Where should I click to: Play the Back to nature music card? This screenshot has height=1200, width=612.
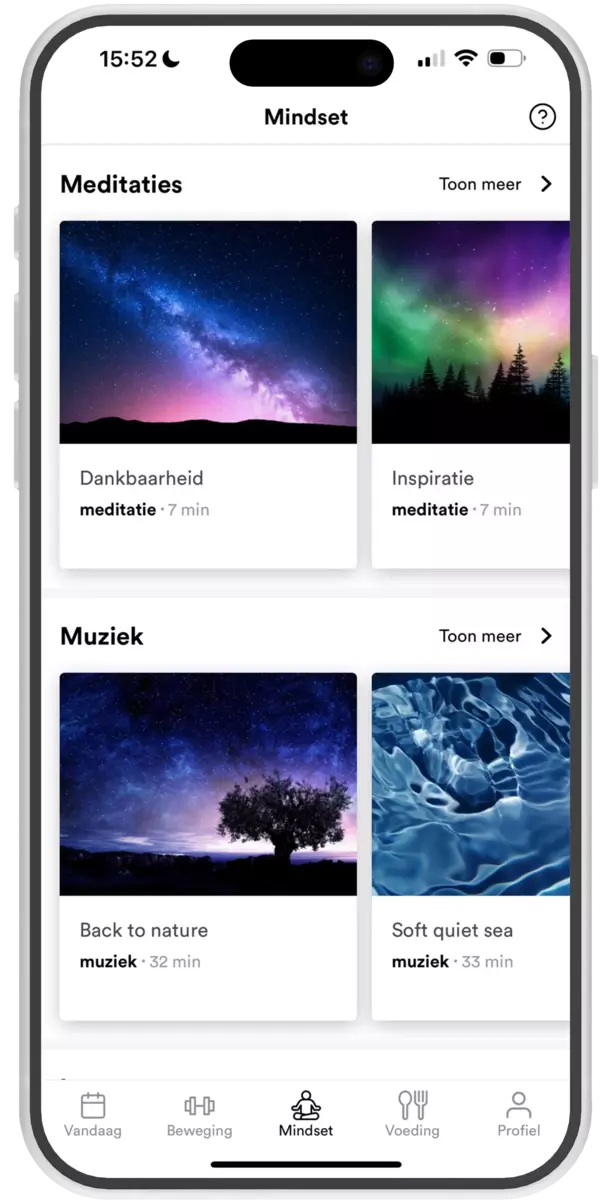pyautogui.click(x=208, y=846)
